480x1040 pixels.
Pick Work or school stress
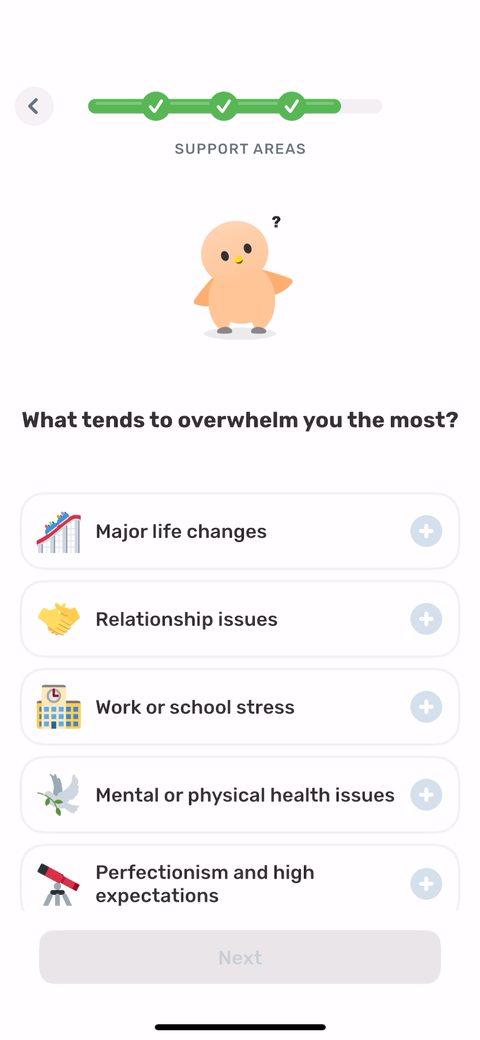point(240,707)
